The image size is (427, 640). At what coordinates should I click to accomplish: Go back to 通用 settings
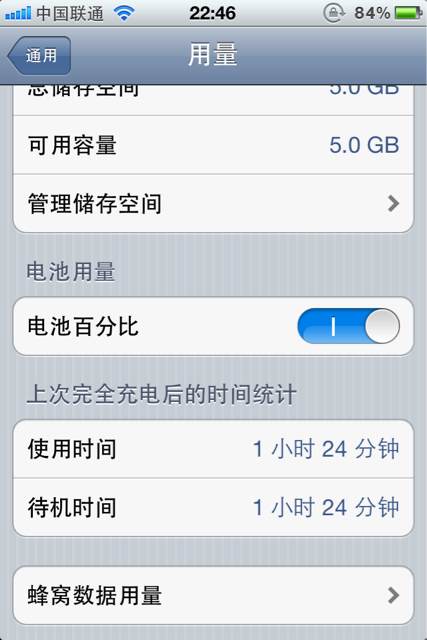tap(39, 56)
